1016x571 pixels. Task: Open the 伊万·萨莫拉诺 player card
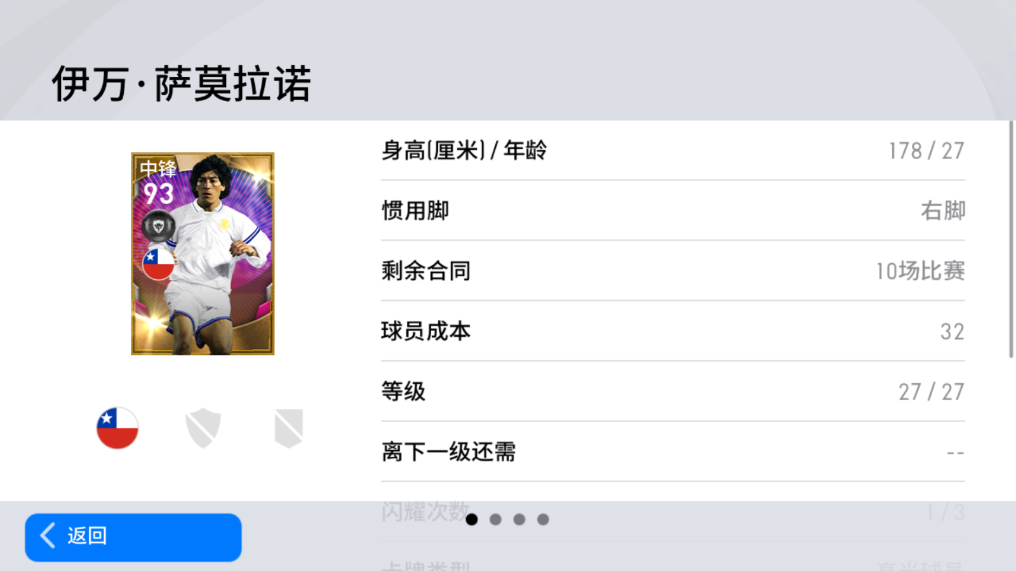[x=202, y=254]
